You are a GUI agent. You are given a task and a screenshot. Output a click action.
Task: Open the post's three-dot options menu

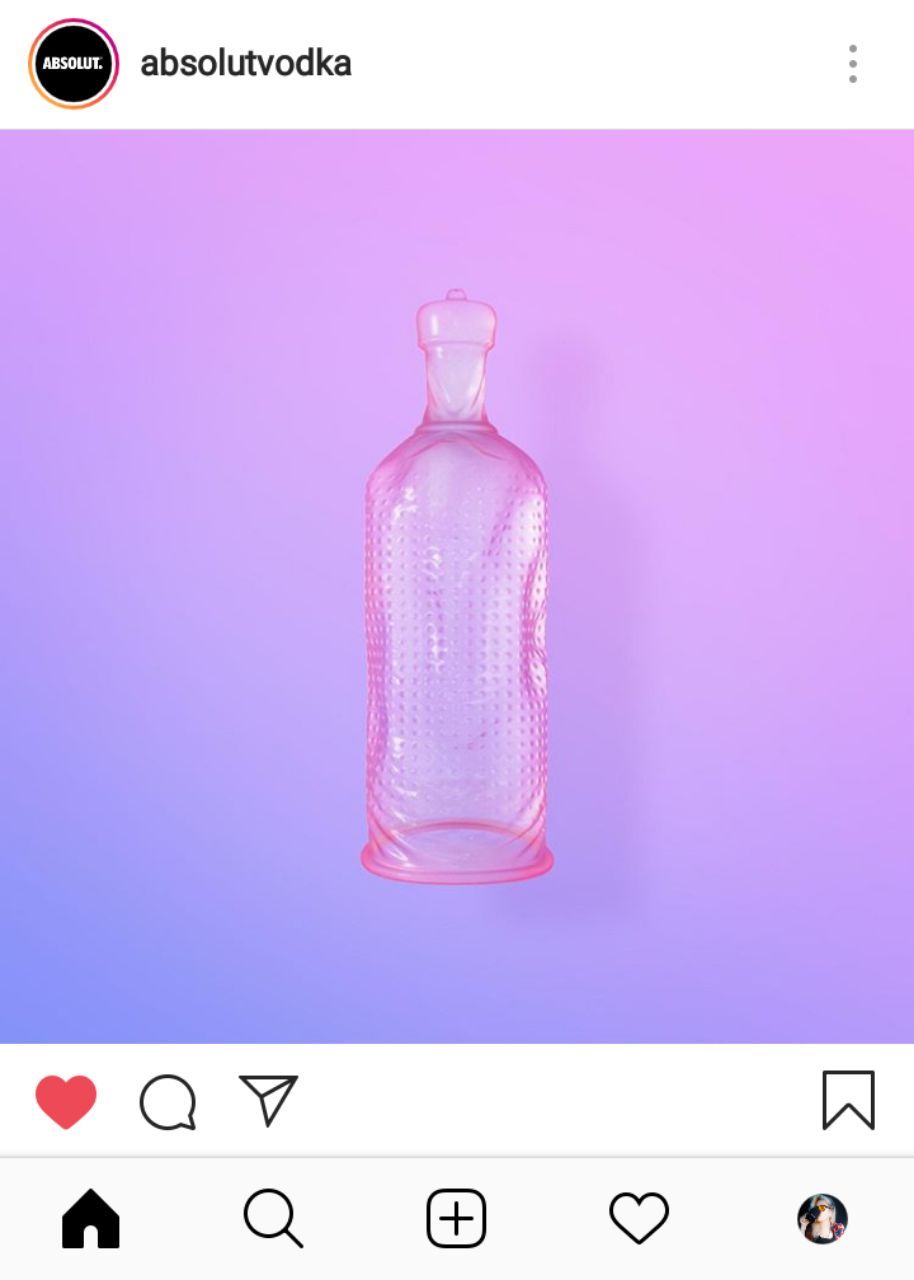[852, 64]
